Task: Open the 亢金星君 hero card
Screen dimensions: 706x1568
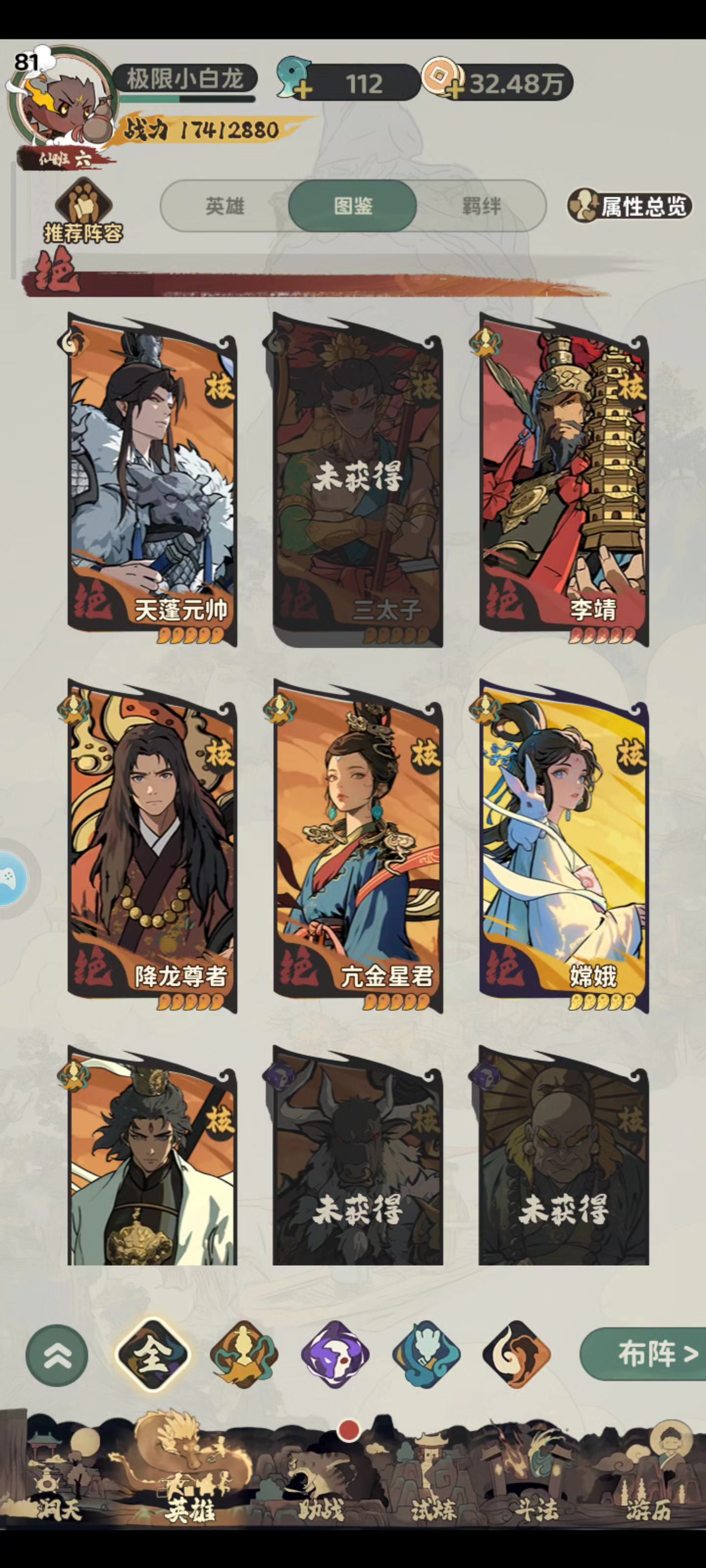Action: [x=357, y=846]
